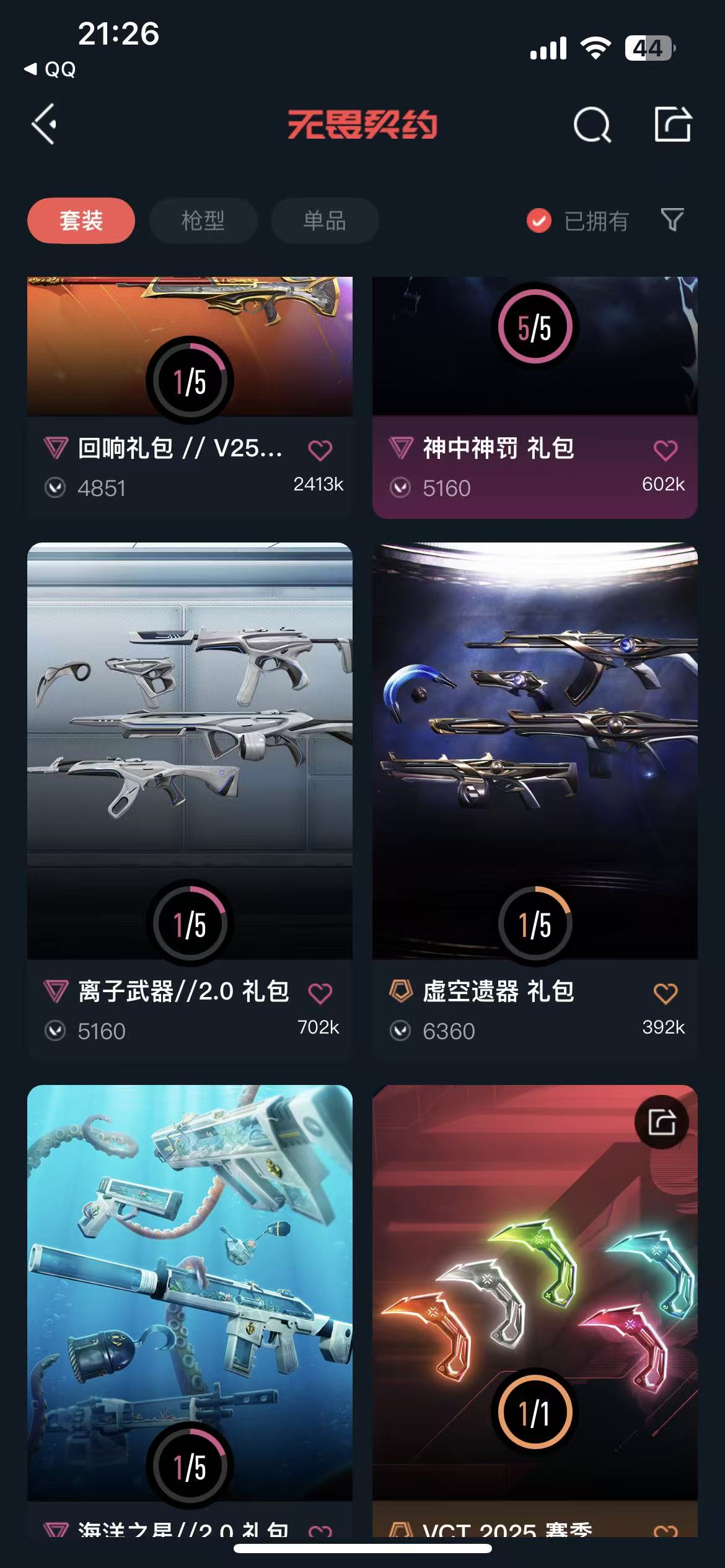Like the 神中神罚 礼包 bundle
This screenshot has width=725, height=1568.
coord(666,450)
